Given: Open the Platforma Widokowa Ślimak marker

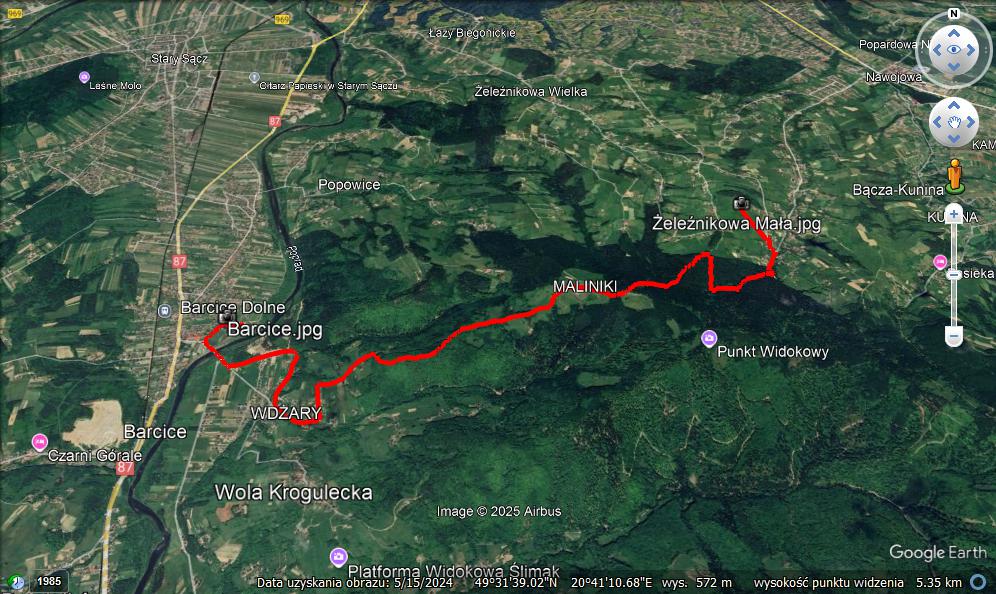Looking at the screenshot, I should (339, 556).
